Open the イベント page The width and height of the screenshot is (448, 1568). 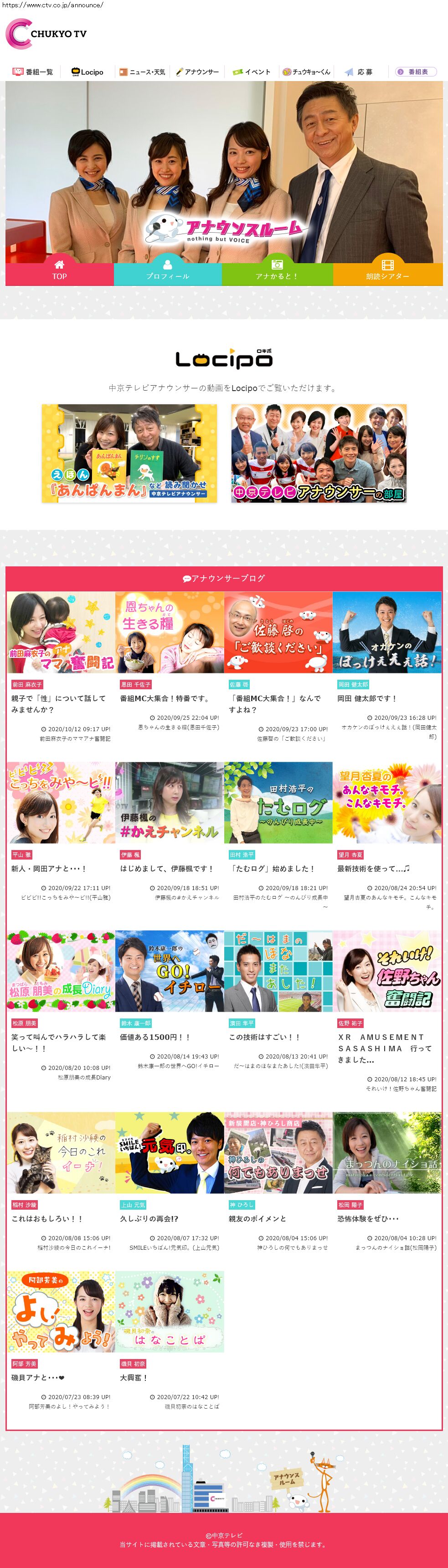(x=252, y=72)
